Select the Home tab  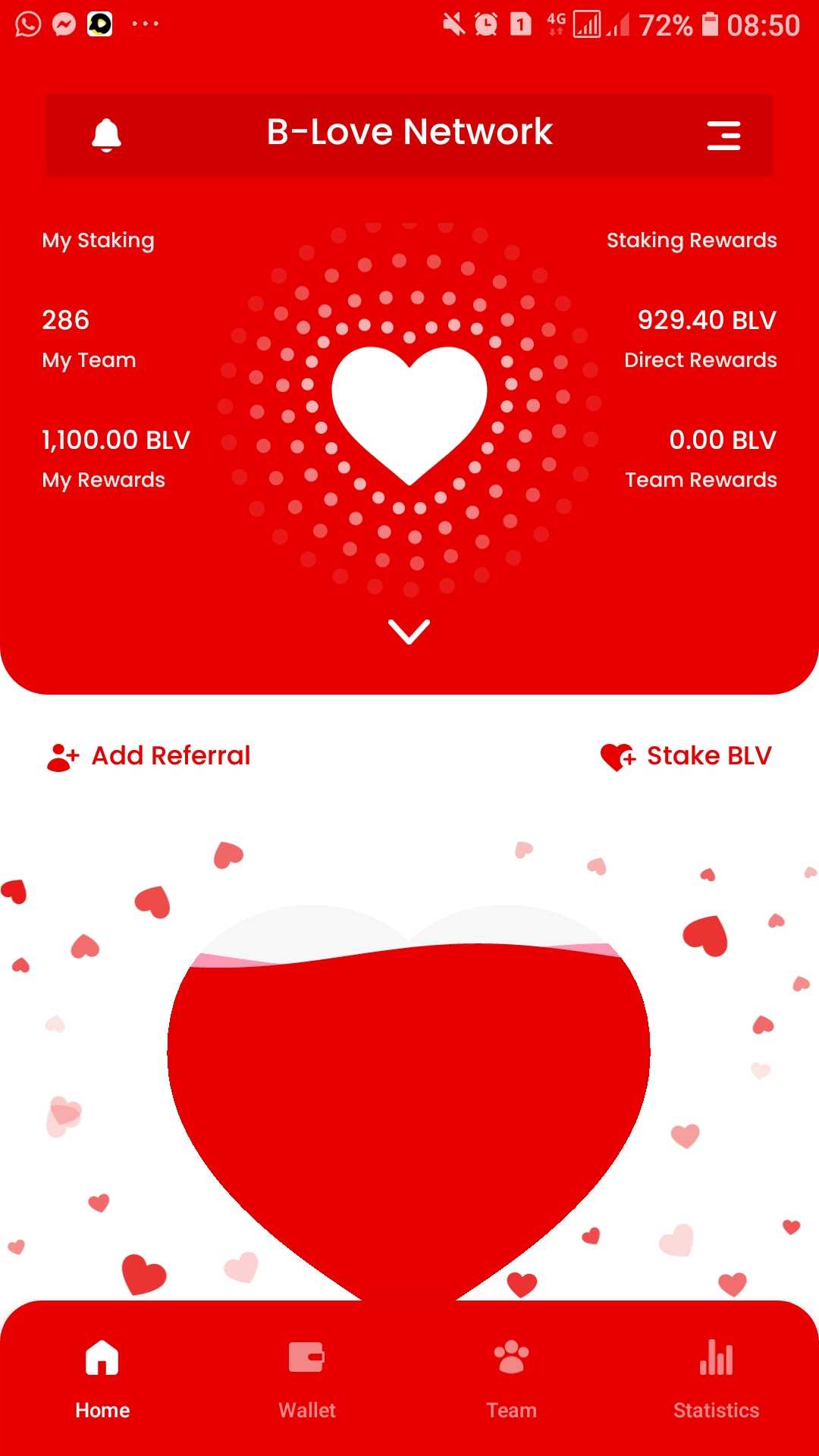(x=102, y=1380)
